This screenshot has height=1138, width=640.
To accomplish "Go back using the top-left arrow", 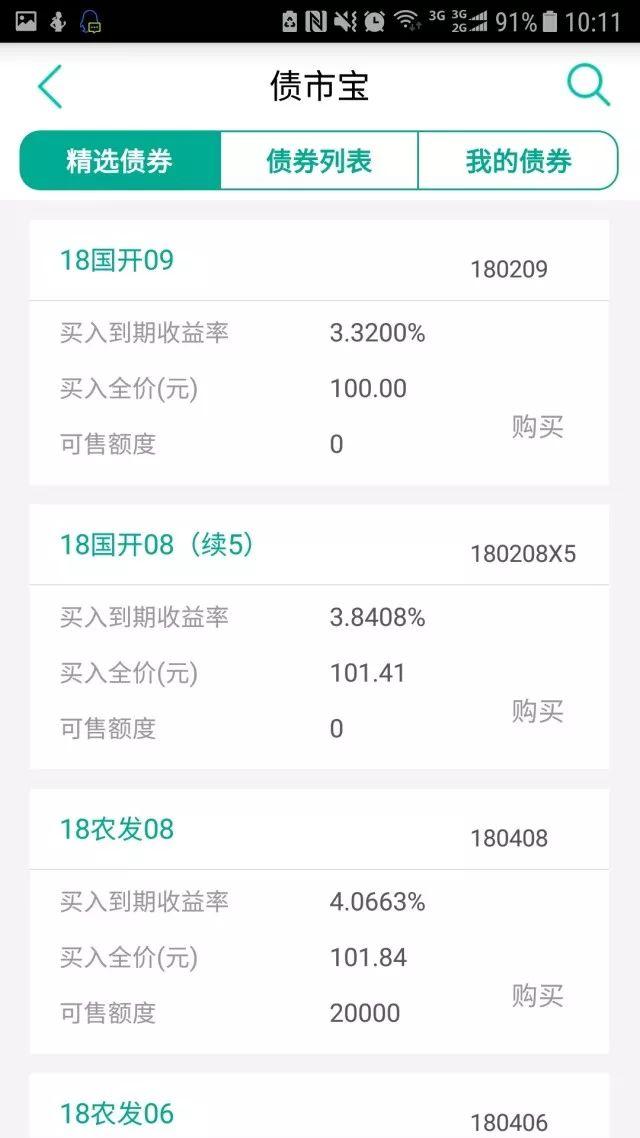I will (x=50, y=86).
